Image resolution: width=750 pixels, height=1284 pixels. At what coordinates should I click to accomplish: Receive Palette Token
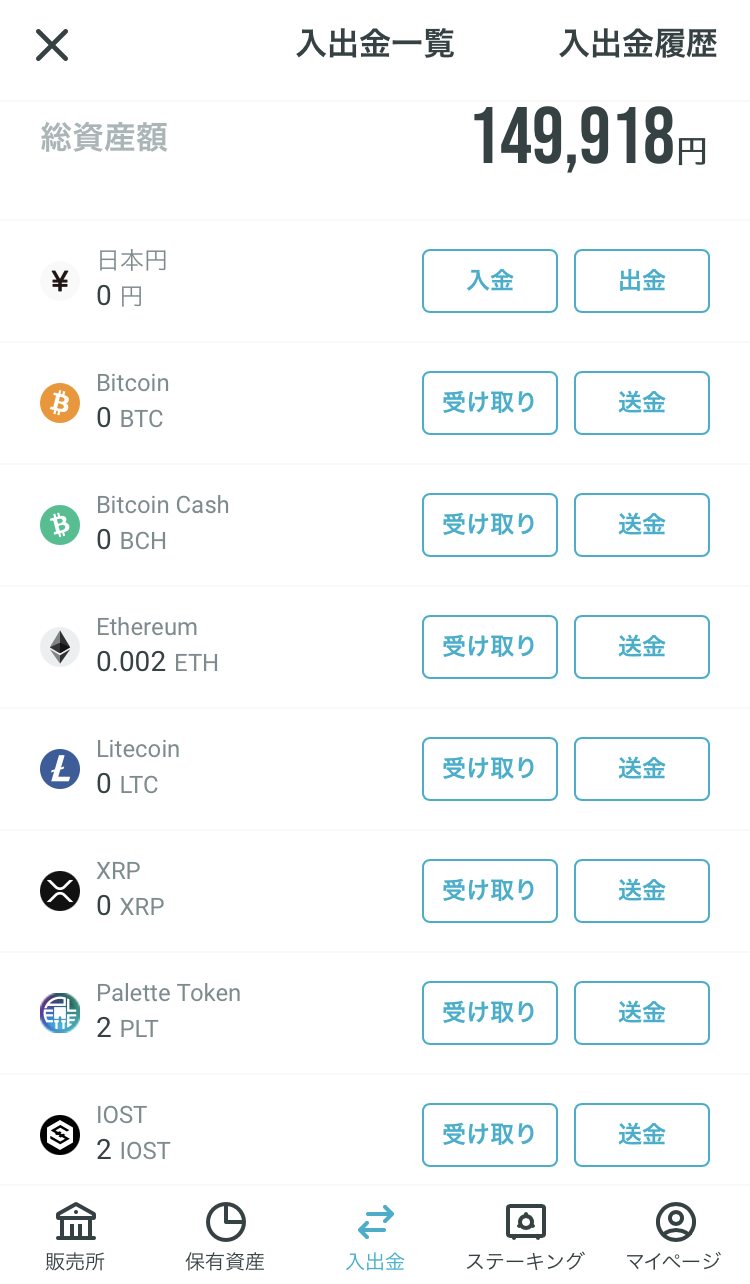pos(490,1013)
